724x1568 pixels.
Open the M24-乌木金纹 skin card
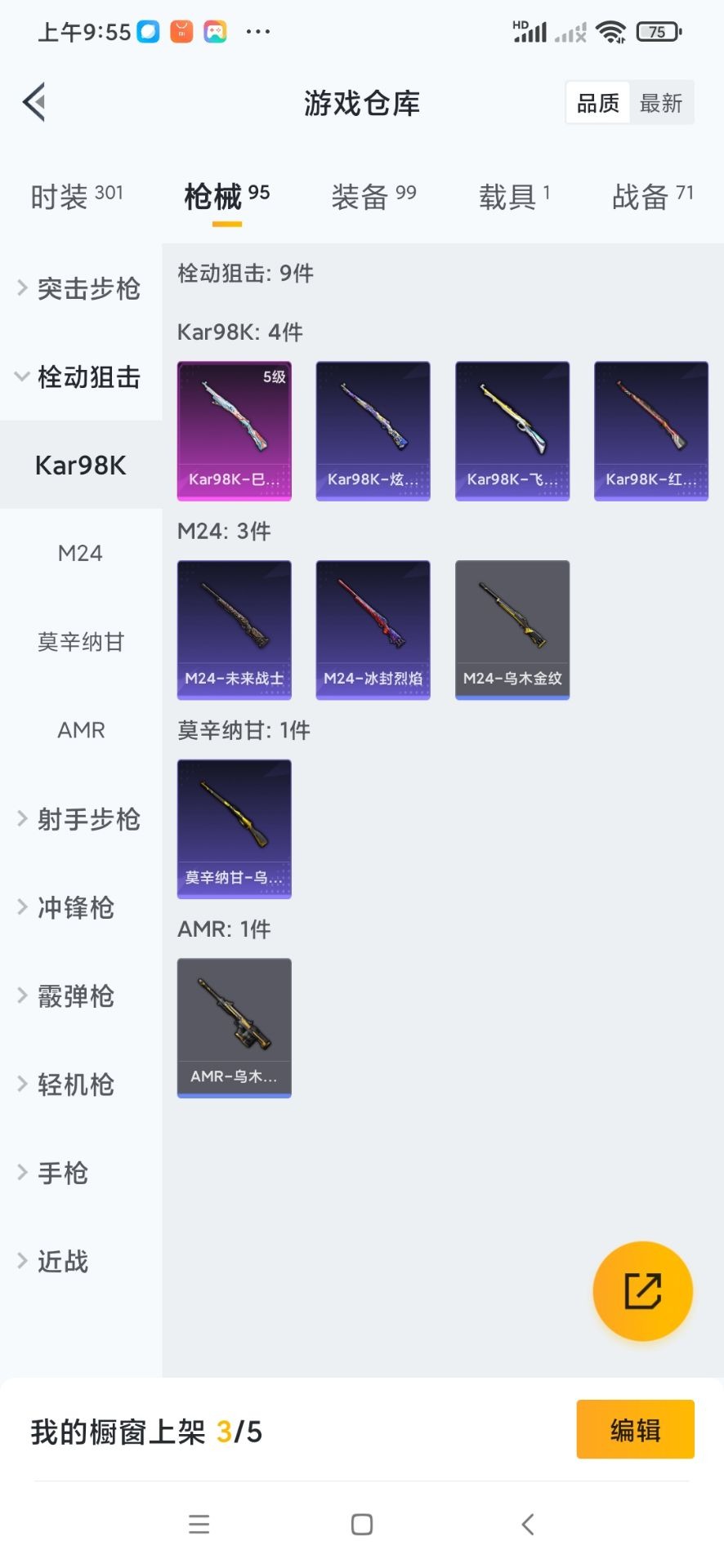coord(512,630)
